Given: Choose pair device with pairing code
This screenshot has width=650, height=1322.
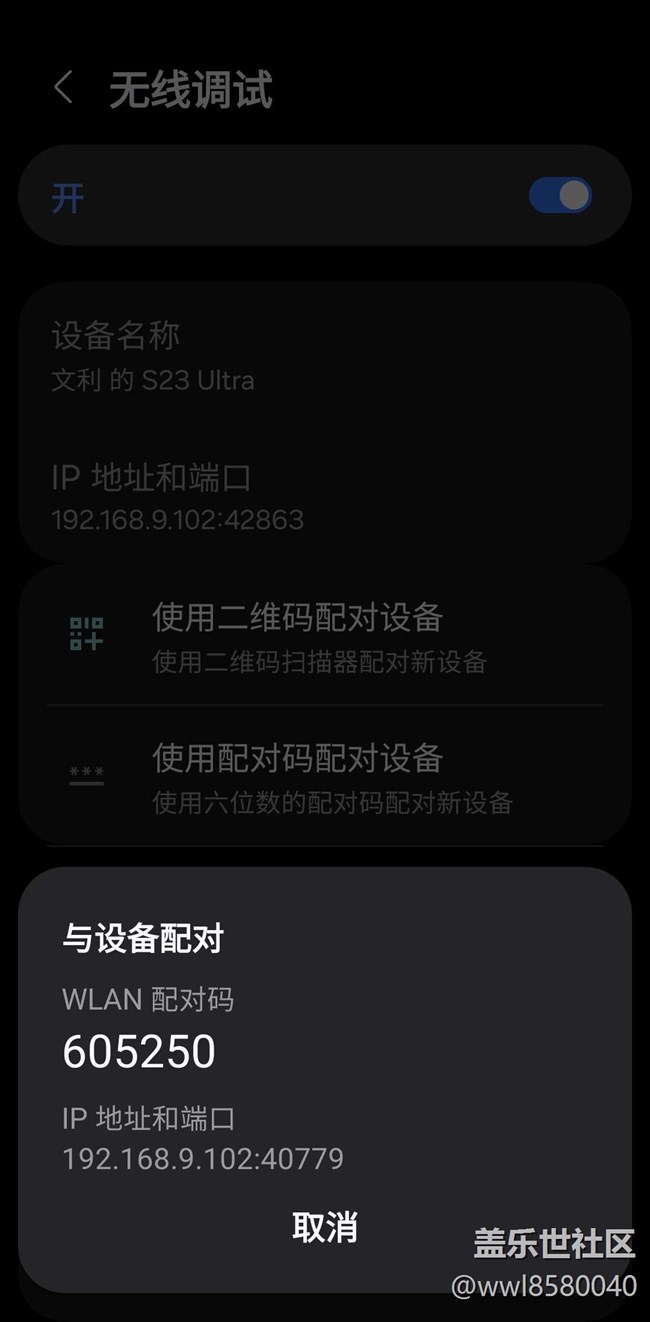Looking at the screenshot, I should point(325,776).
